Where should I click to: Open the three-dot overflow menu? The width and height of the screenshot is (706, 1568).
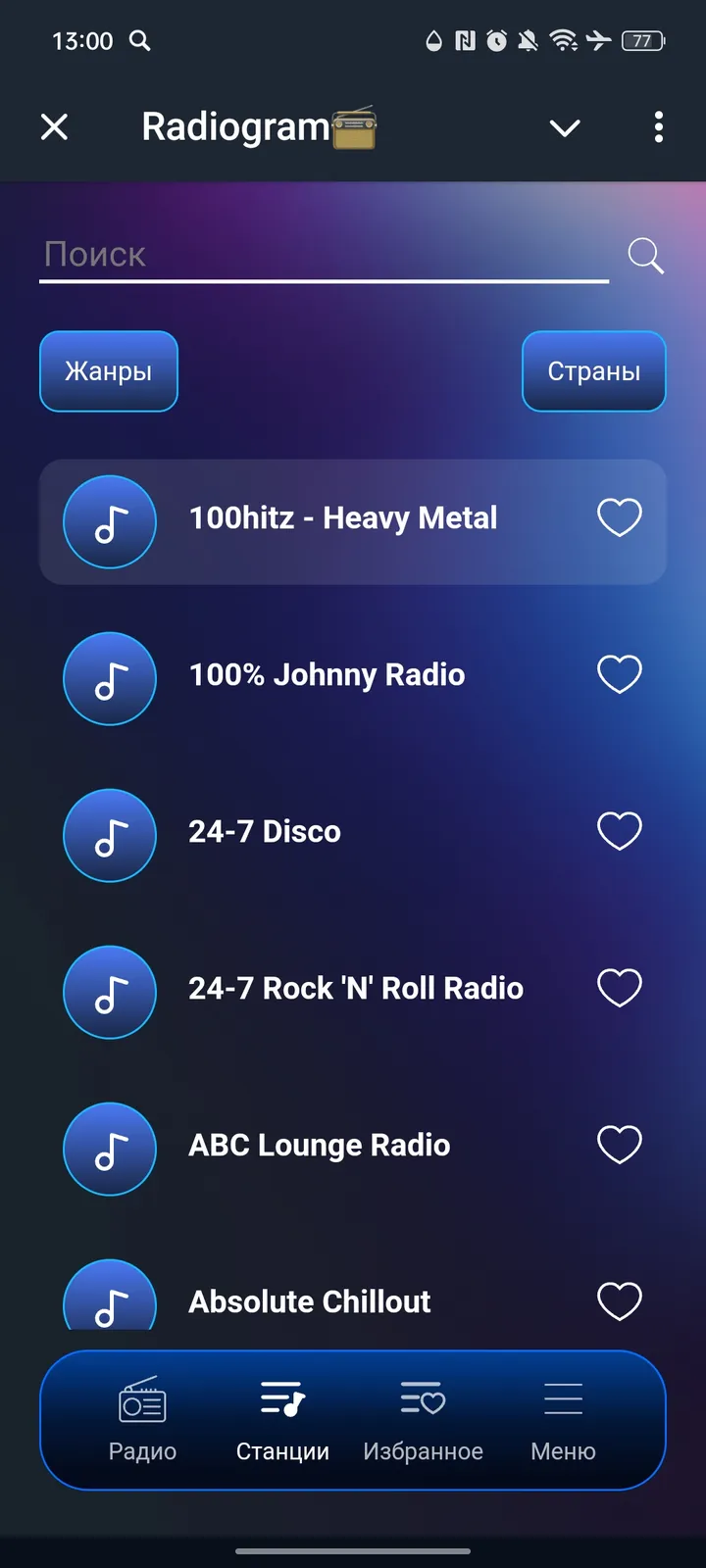pos(659,127)
